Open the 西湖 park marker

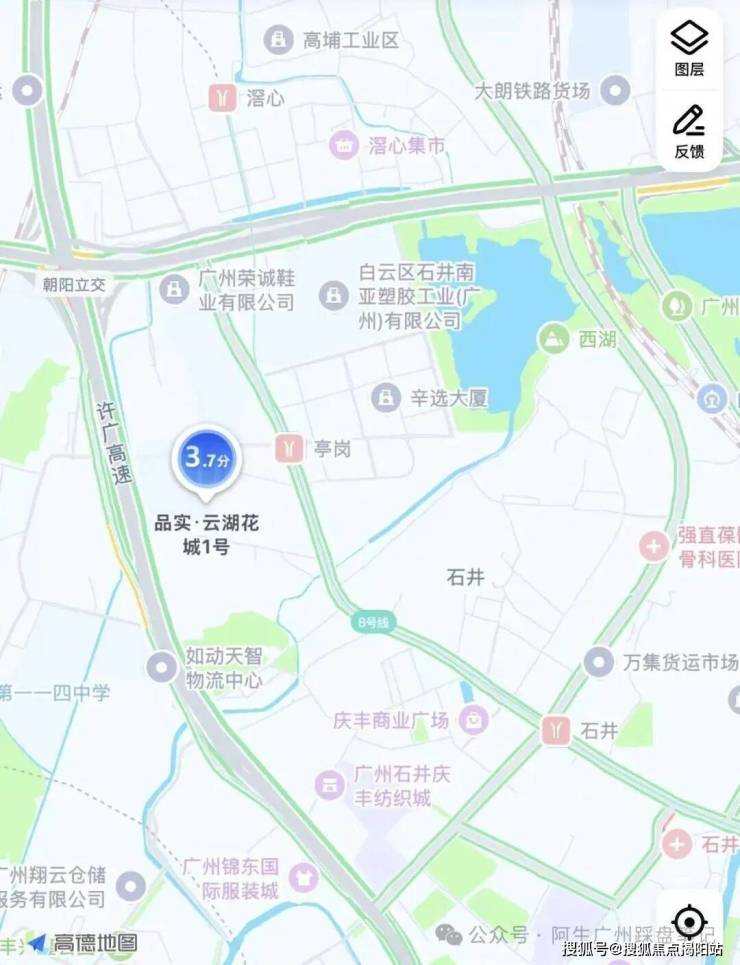(553, 338)
